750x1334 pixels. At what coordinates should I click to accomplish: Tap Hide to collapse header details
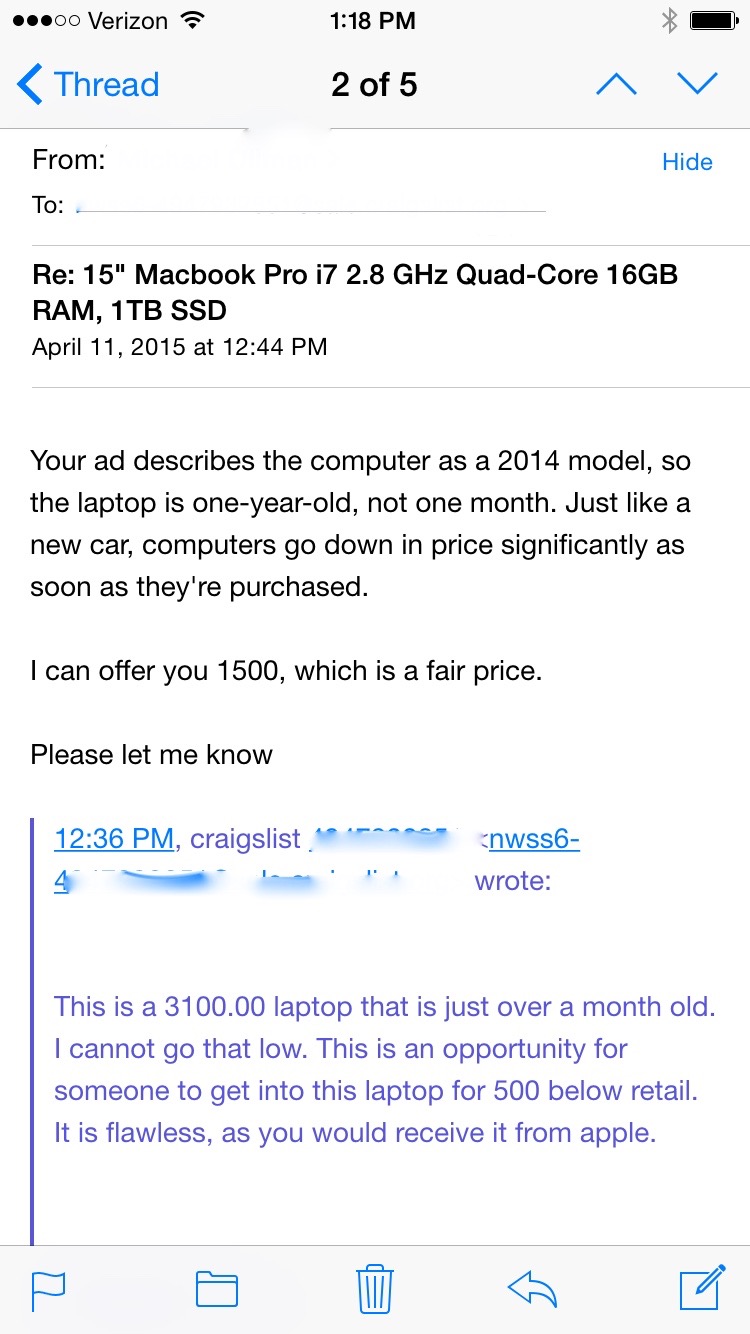click(687, 162)
